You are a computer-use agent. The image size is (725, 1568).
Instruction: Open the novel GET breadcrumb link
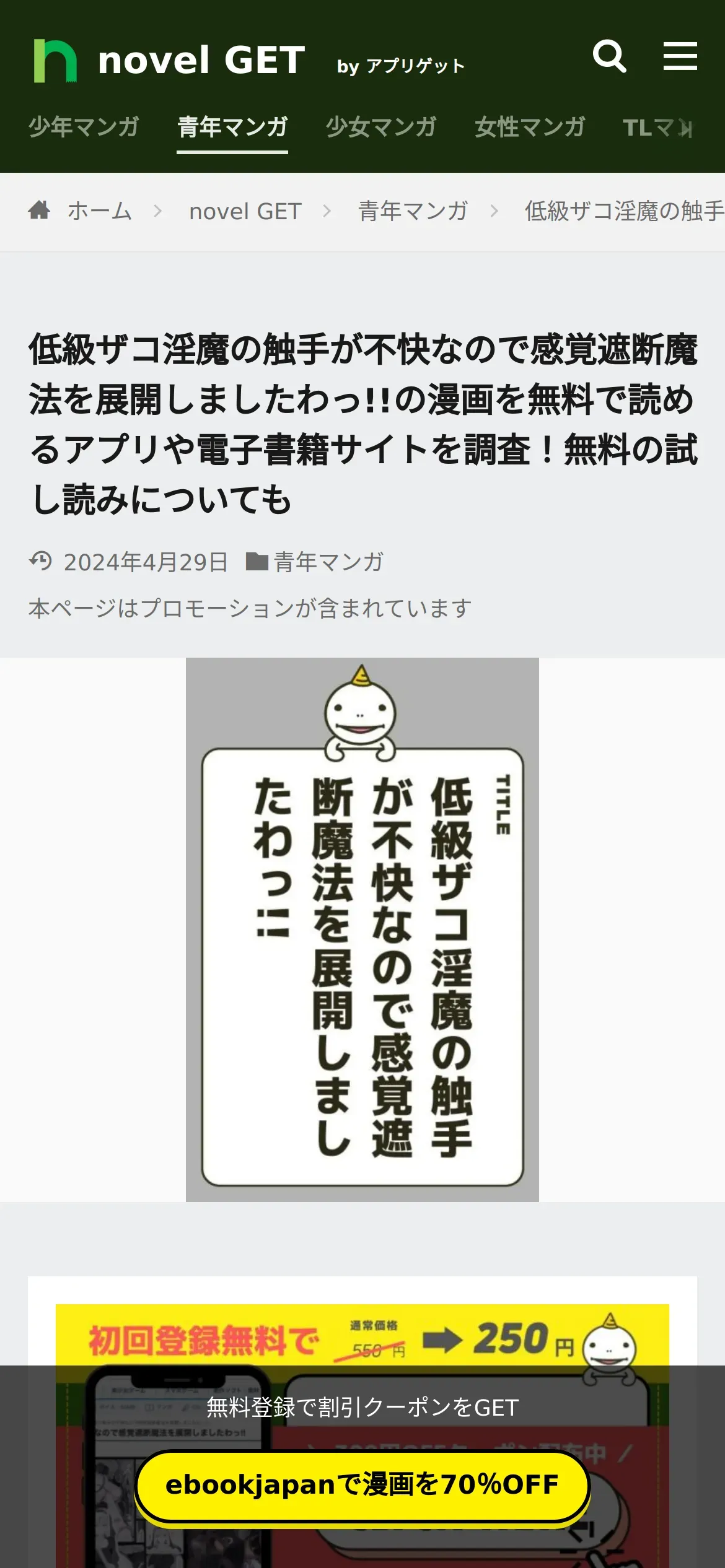coord(245,212)
